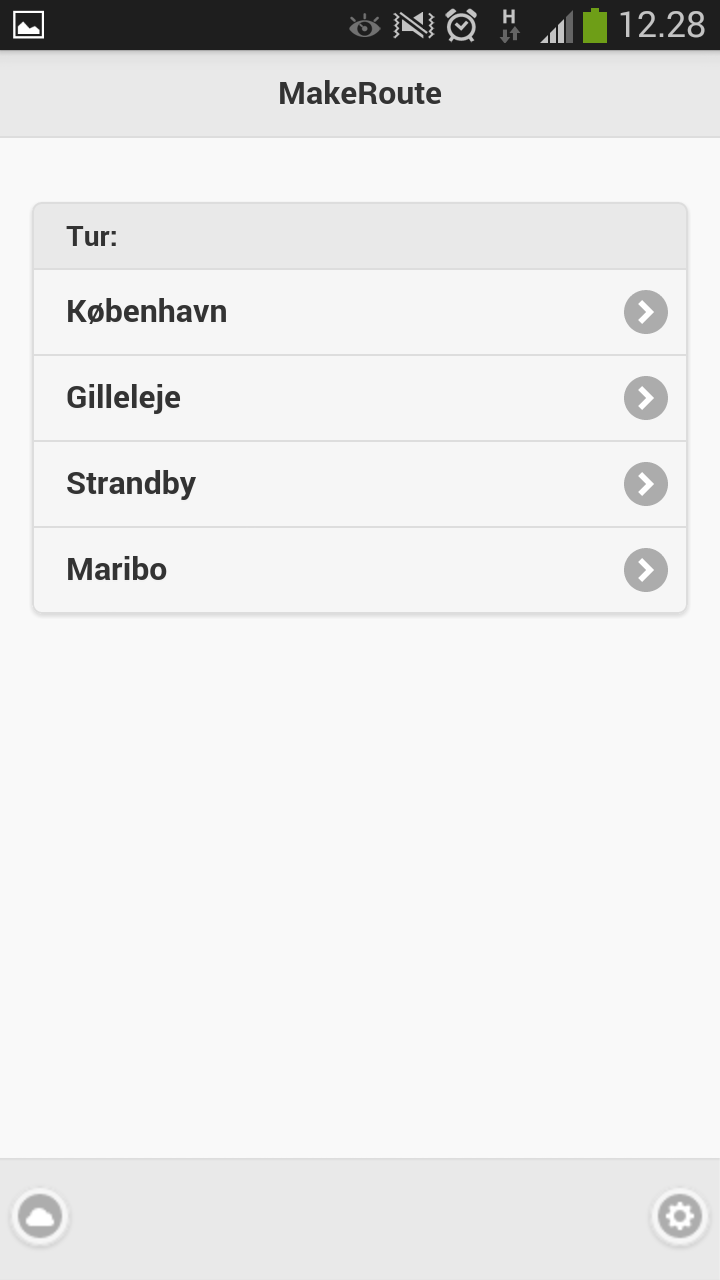
Task: Choose Maribo from the Tur list
Action: [x=360, y=570]
